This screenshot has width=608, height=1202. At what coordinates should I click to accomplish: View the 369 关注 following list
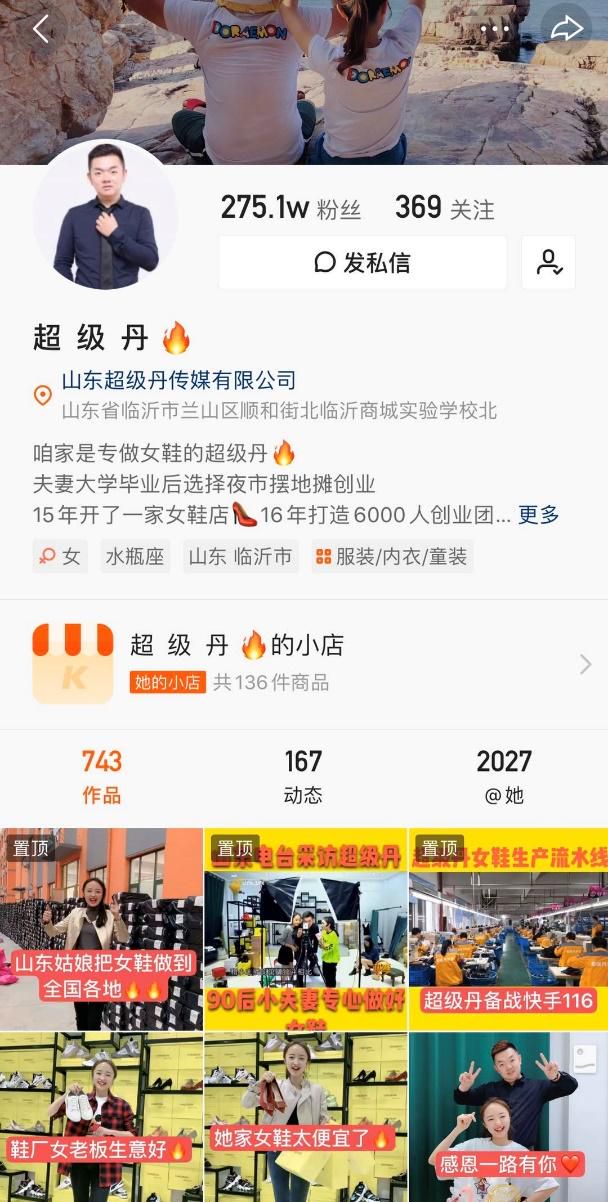(x=444, y=208)
